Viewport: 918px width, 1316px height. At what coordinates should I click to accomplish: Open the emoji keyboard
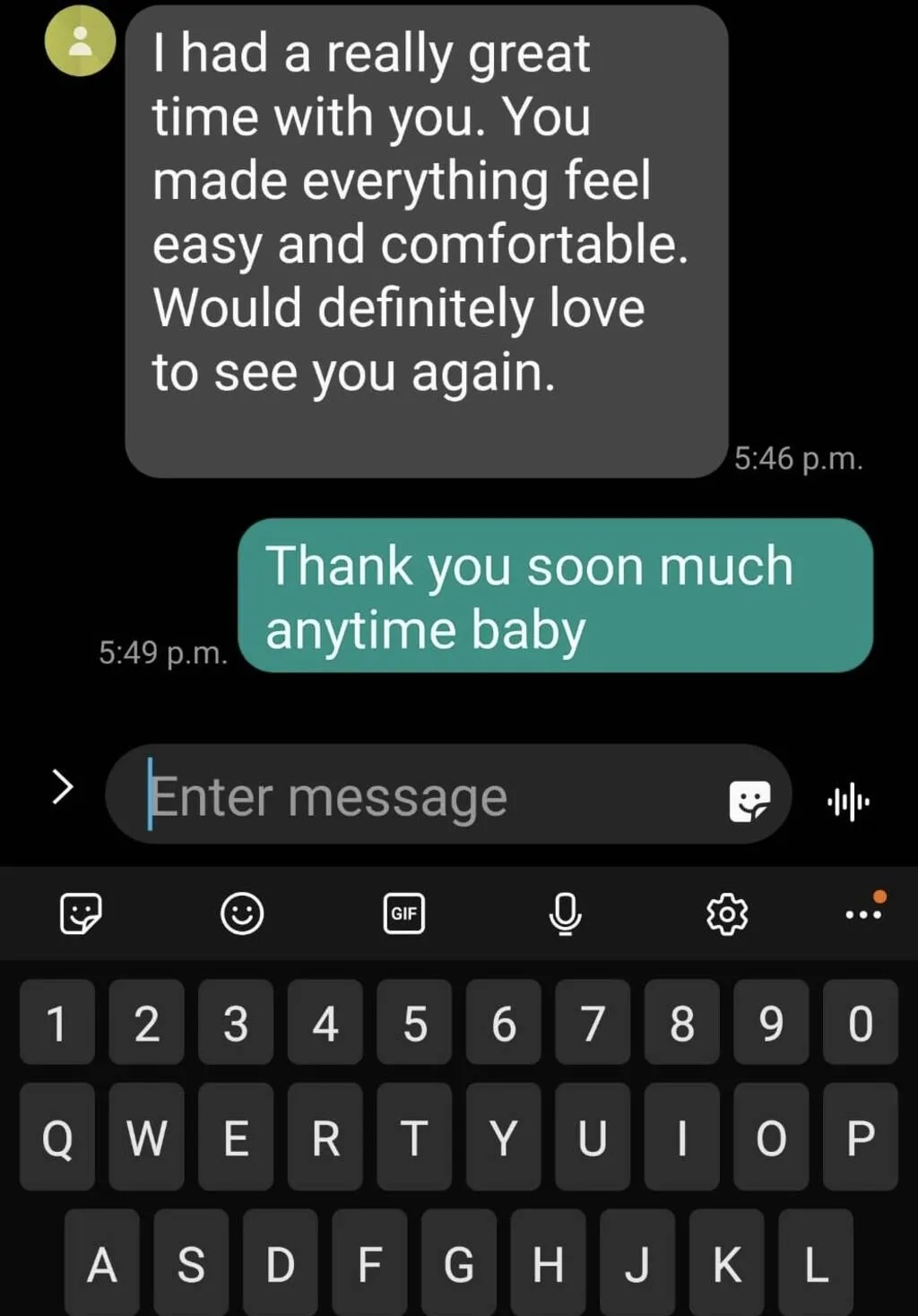coord(242,913)
